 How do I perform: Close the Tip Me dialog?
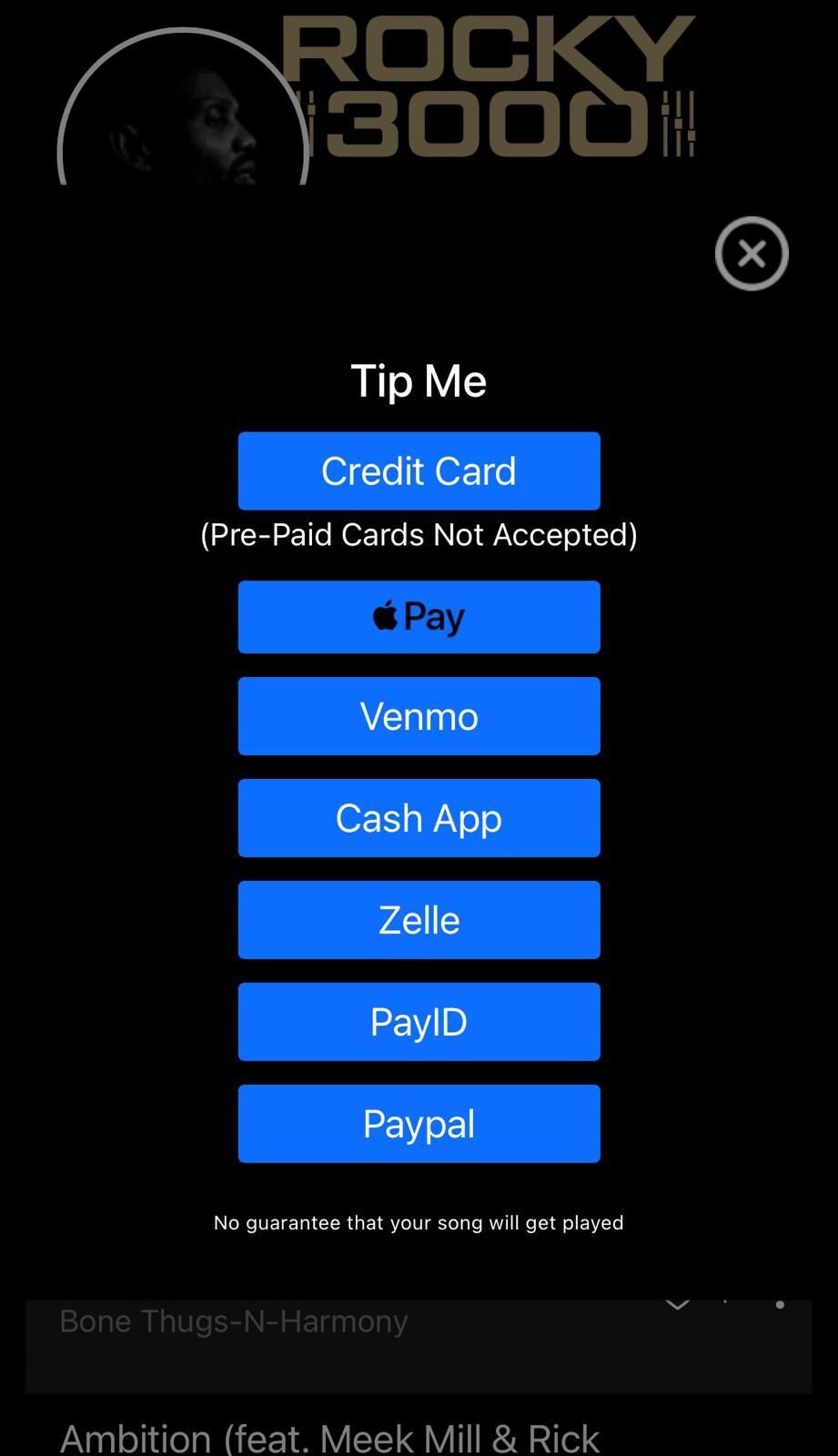(752, 254)
